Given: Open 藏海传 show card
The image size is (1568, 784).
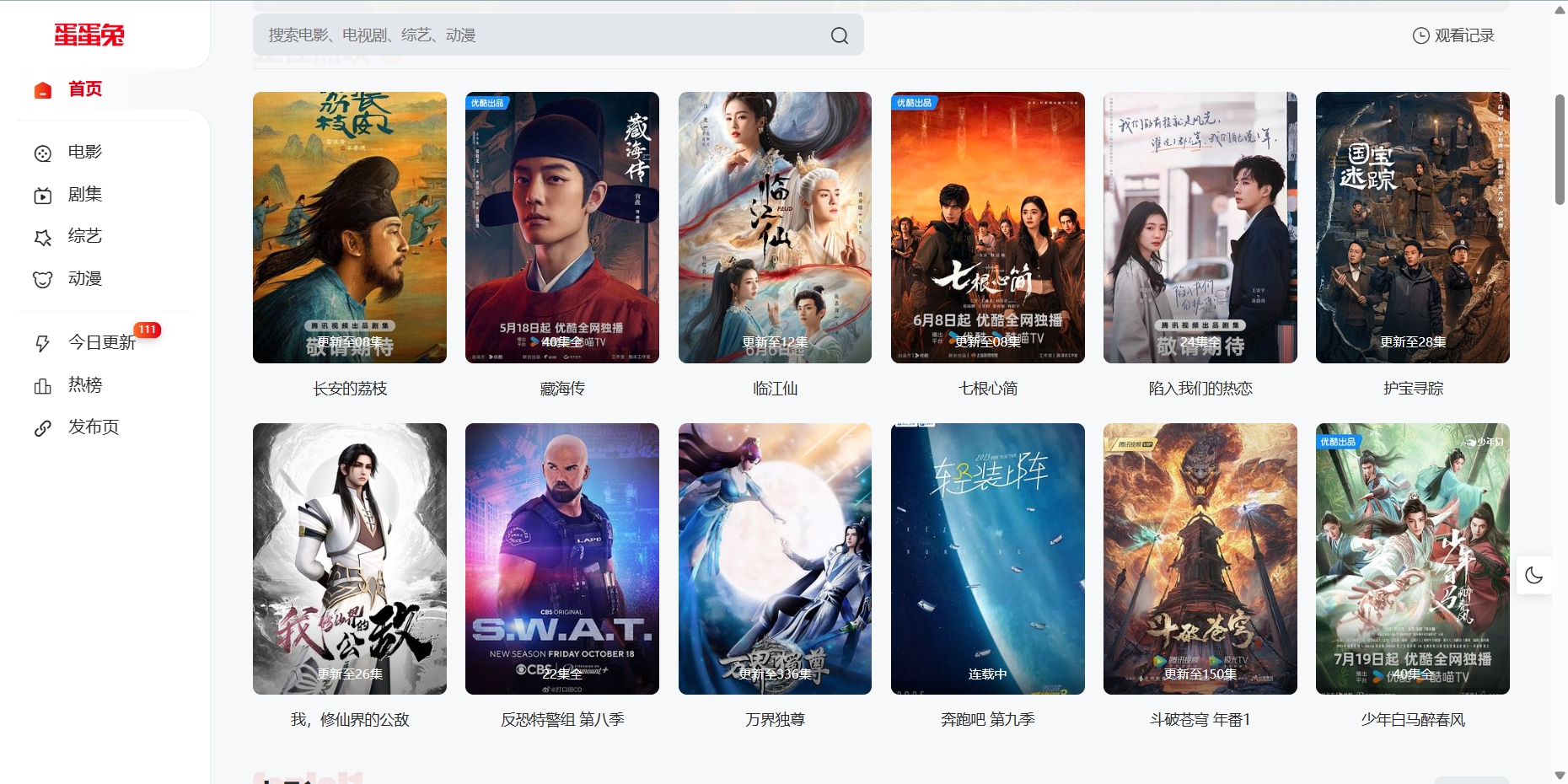Looking at the screenshot, I should [562, 228].
